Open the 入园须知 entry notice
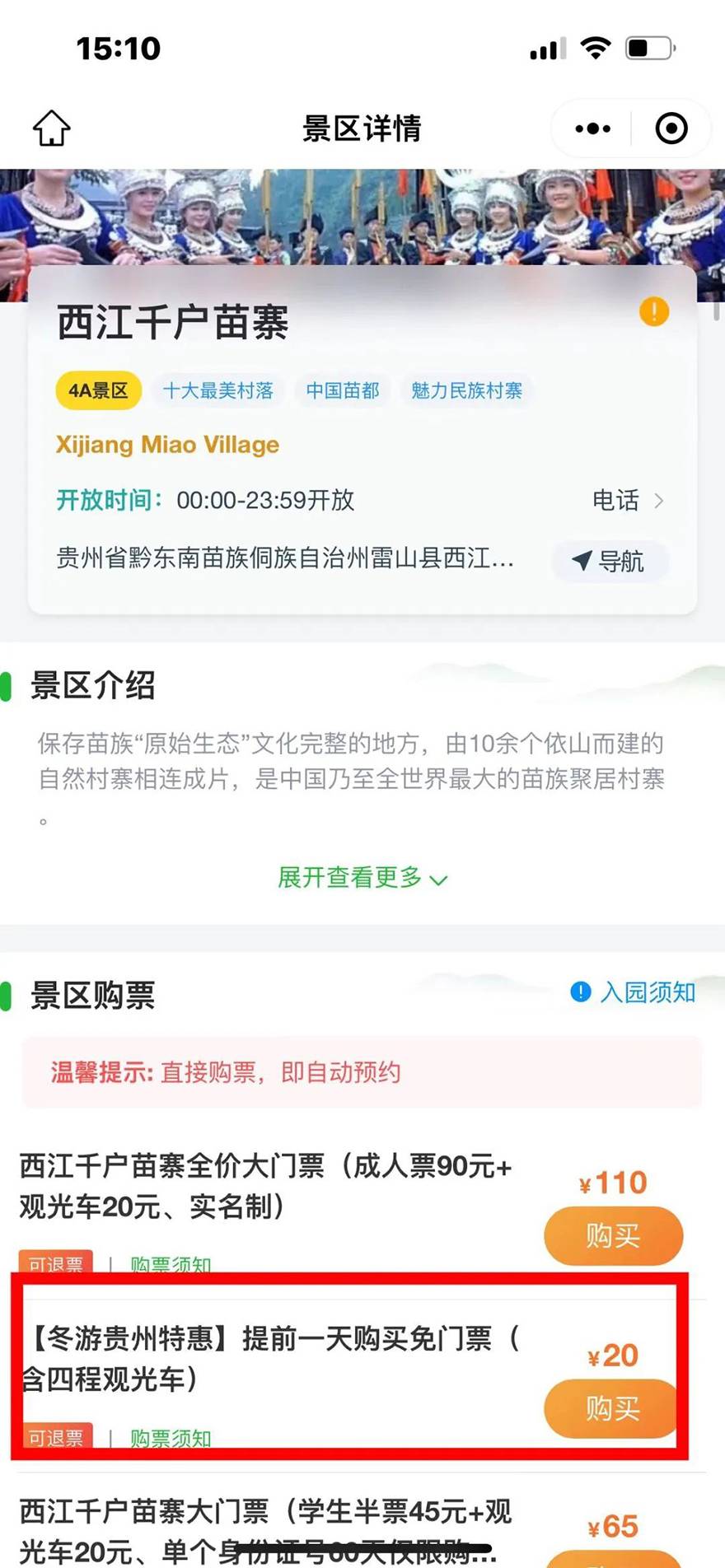725x1568 pixels. click(634, 992)
